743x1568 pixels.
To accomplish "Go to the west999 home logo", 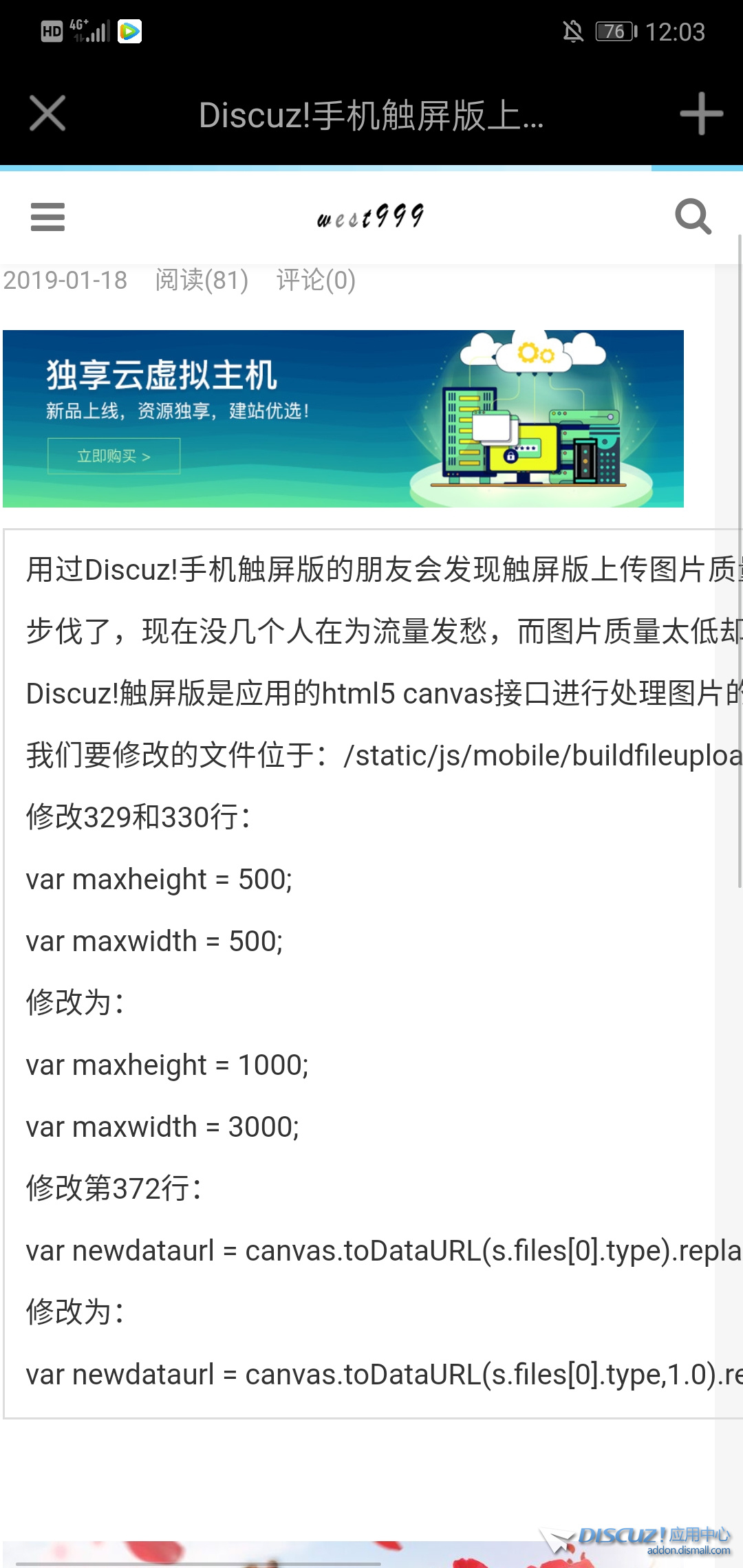I will 370,217.
